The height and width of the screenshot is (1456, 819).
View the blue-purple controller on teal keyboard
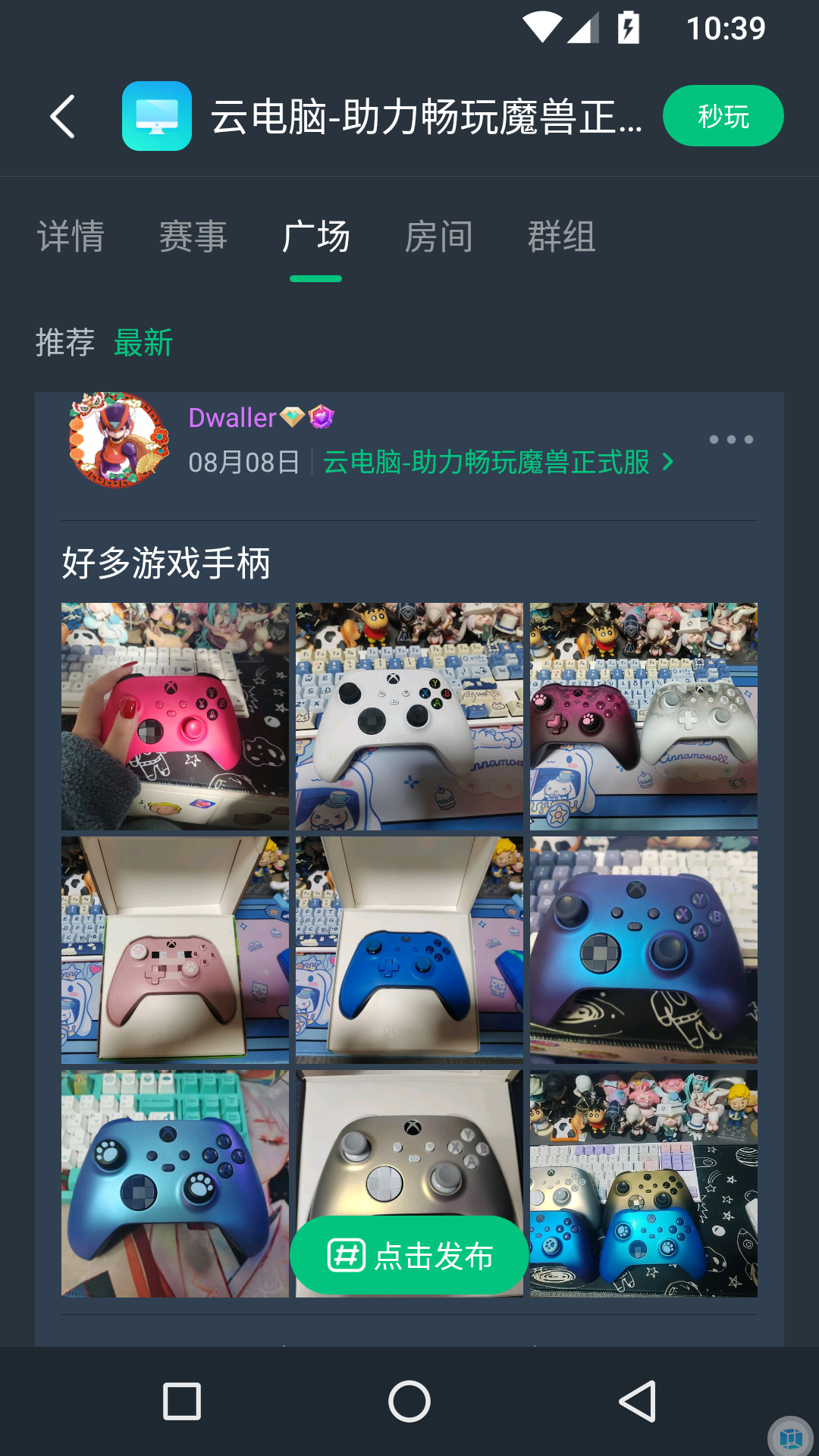pyautogui.click(x=175, y=1183)
